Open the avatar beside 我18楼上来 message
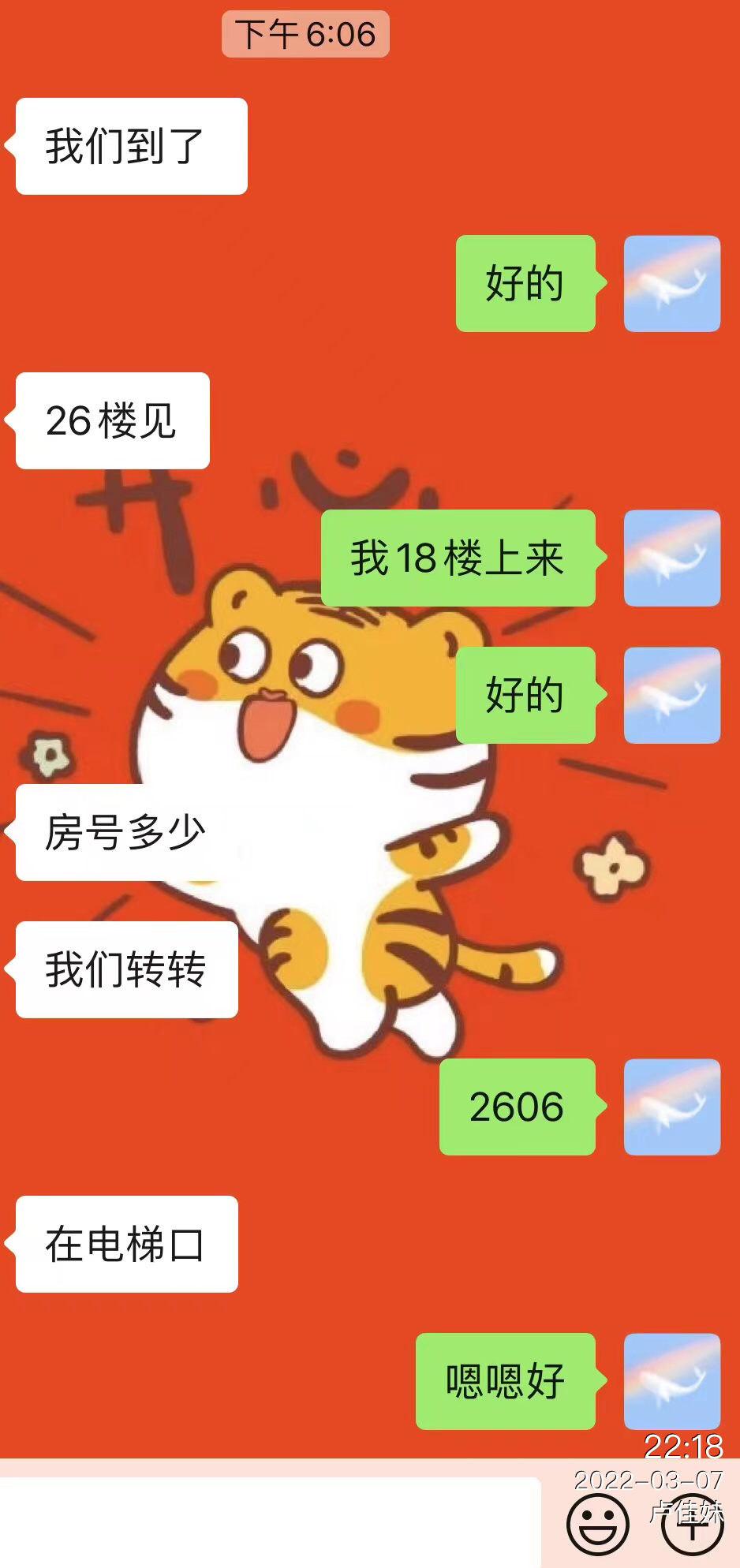Viewport: 740px width, 1568px height. click(671, 558)
